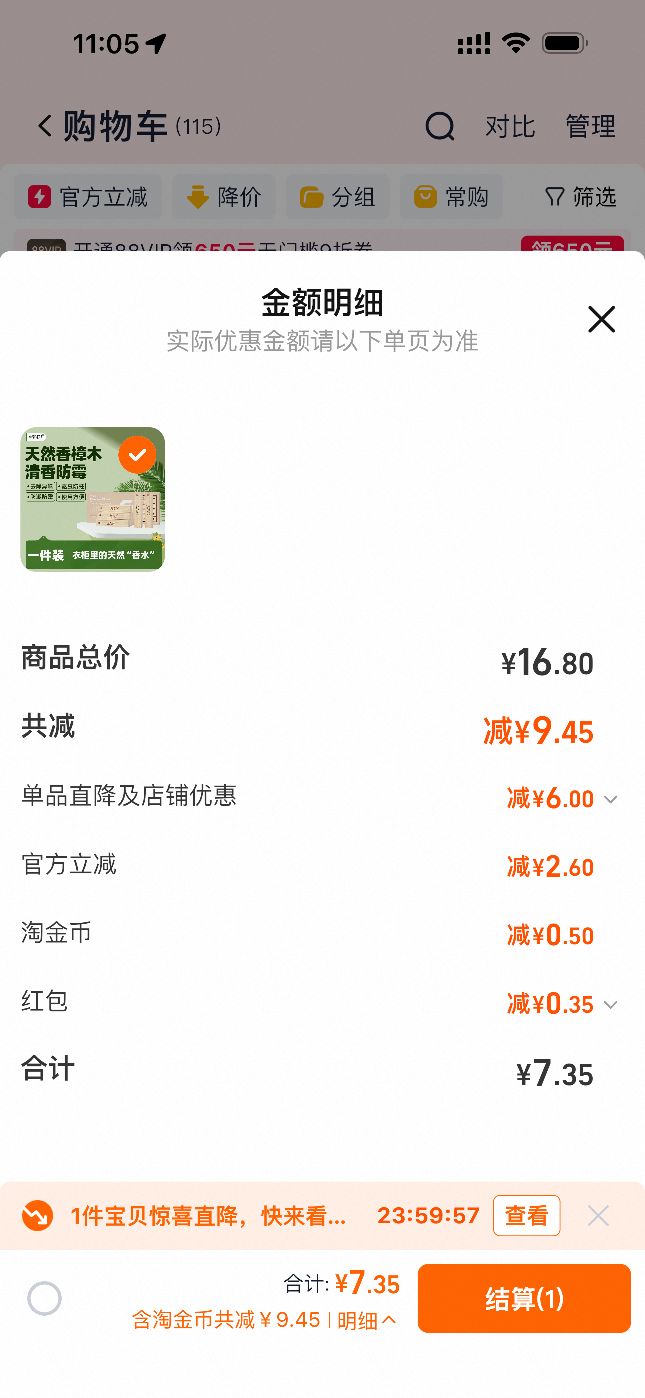The height and width of the screenshot is (1398, 645).
Task: Open the selected 天然香樟木 product thumbnail
Action: click(x=93, y=499)
